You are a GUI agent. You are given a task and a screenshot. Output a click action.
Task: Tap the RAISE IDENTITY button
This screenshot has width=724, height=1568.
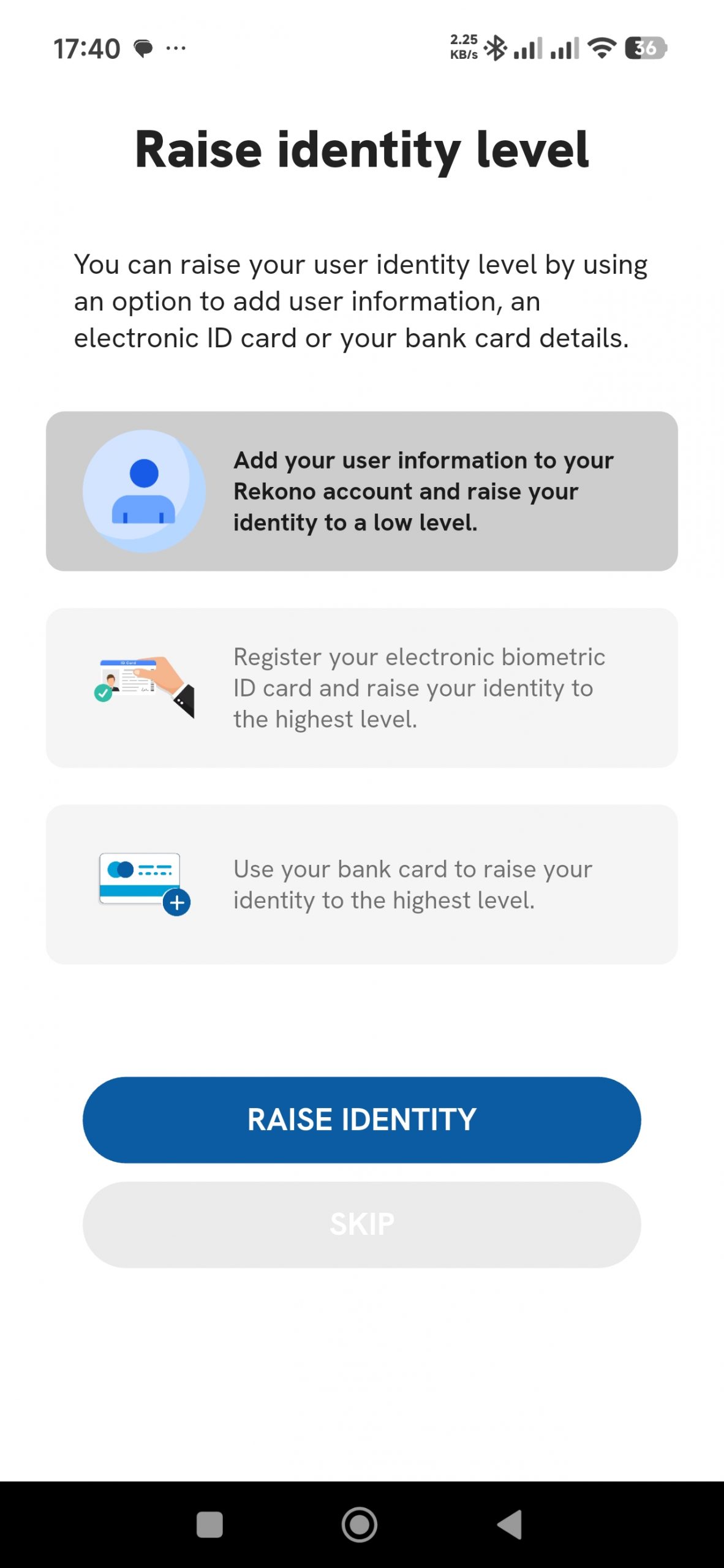pos(361,1120)
